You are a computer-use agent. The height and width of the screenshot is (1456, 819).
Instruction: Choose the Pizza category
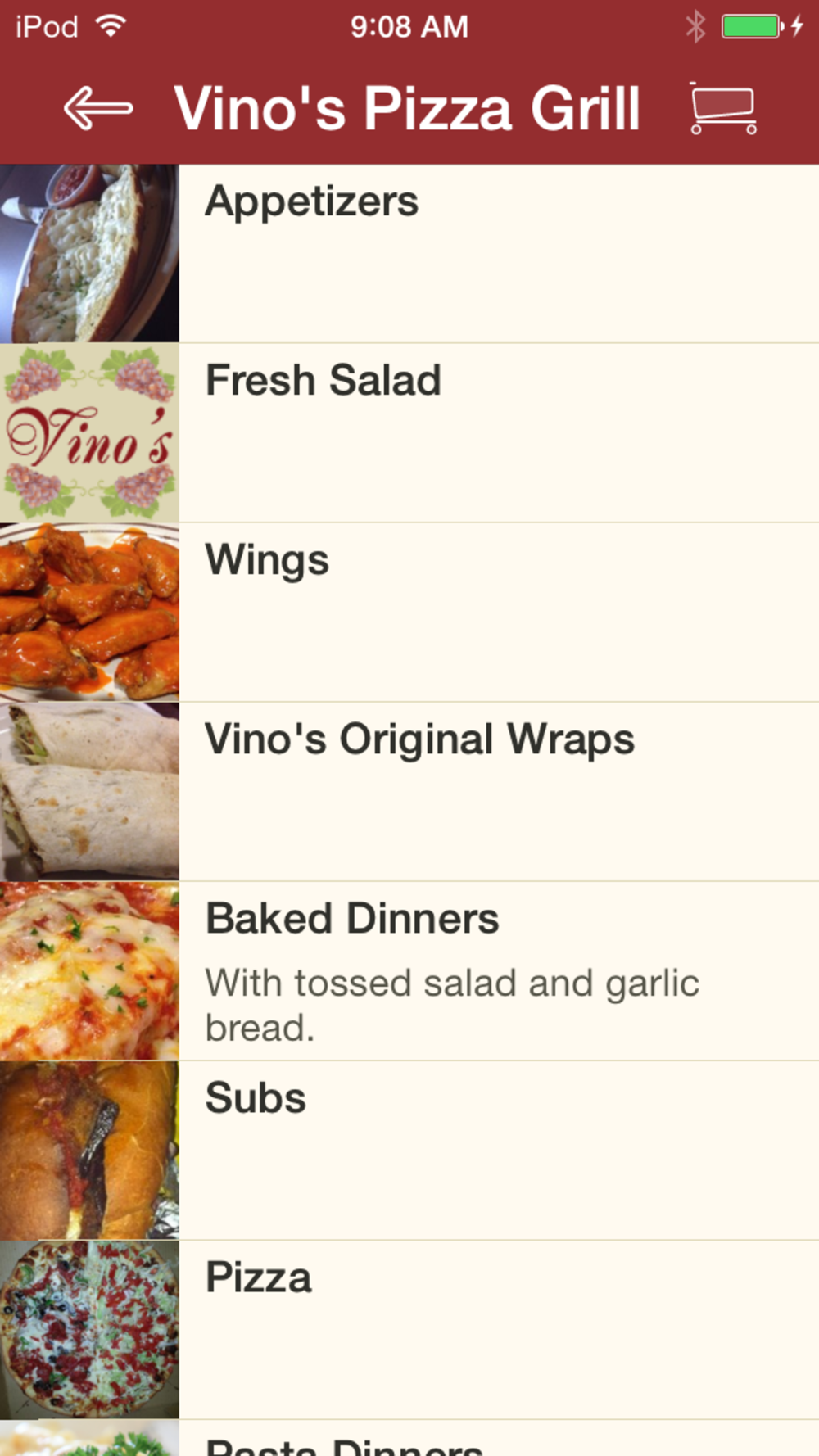[x=409, y=1330]
